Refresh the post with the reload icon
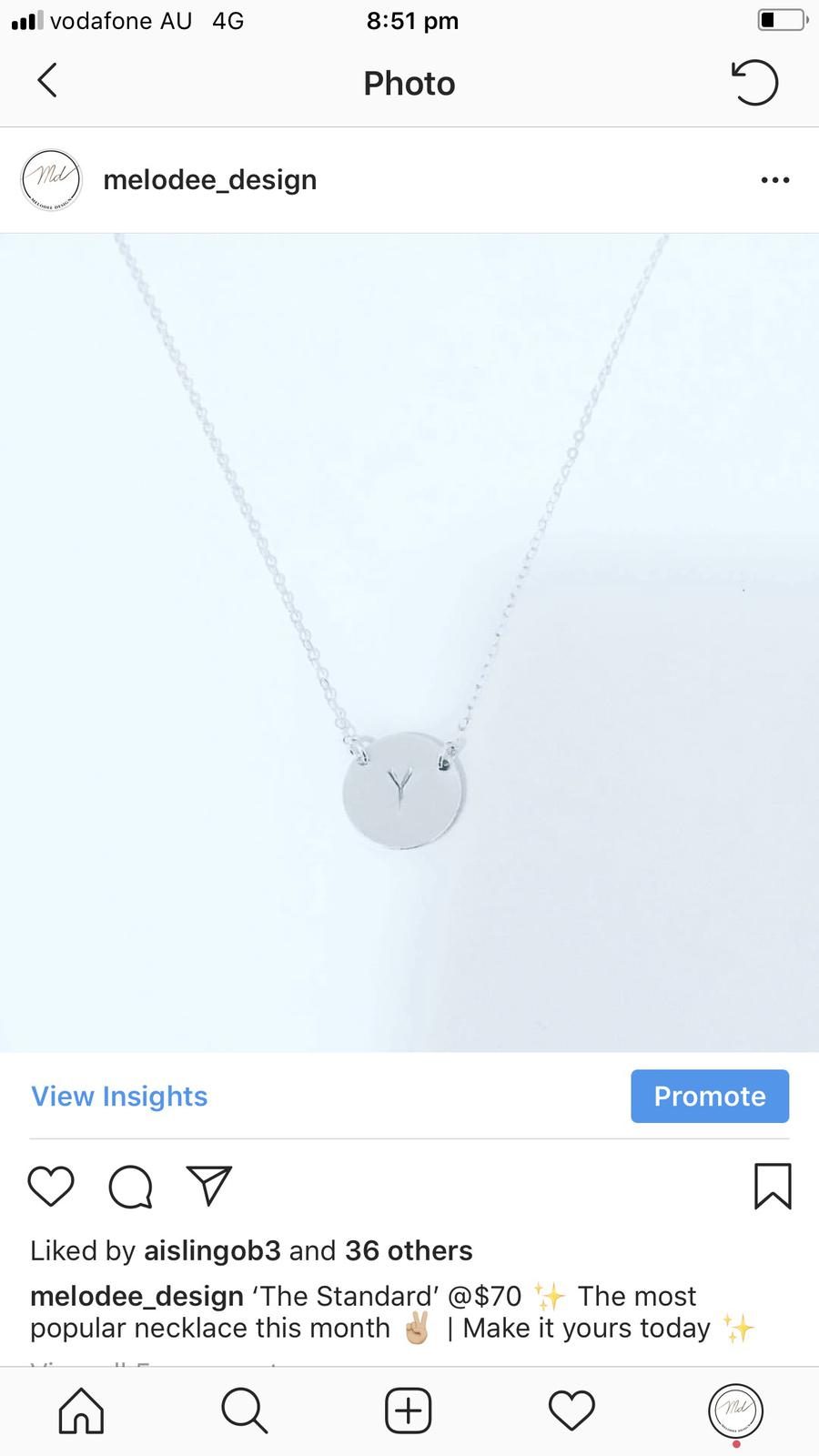The height and width of the screenshot is (1456, 819). click(754, 83)
